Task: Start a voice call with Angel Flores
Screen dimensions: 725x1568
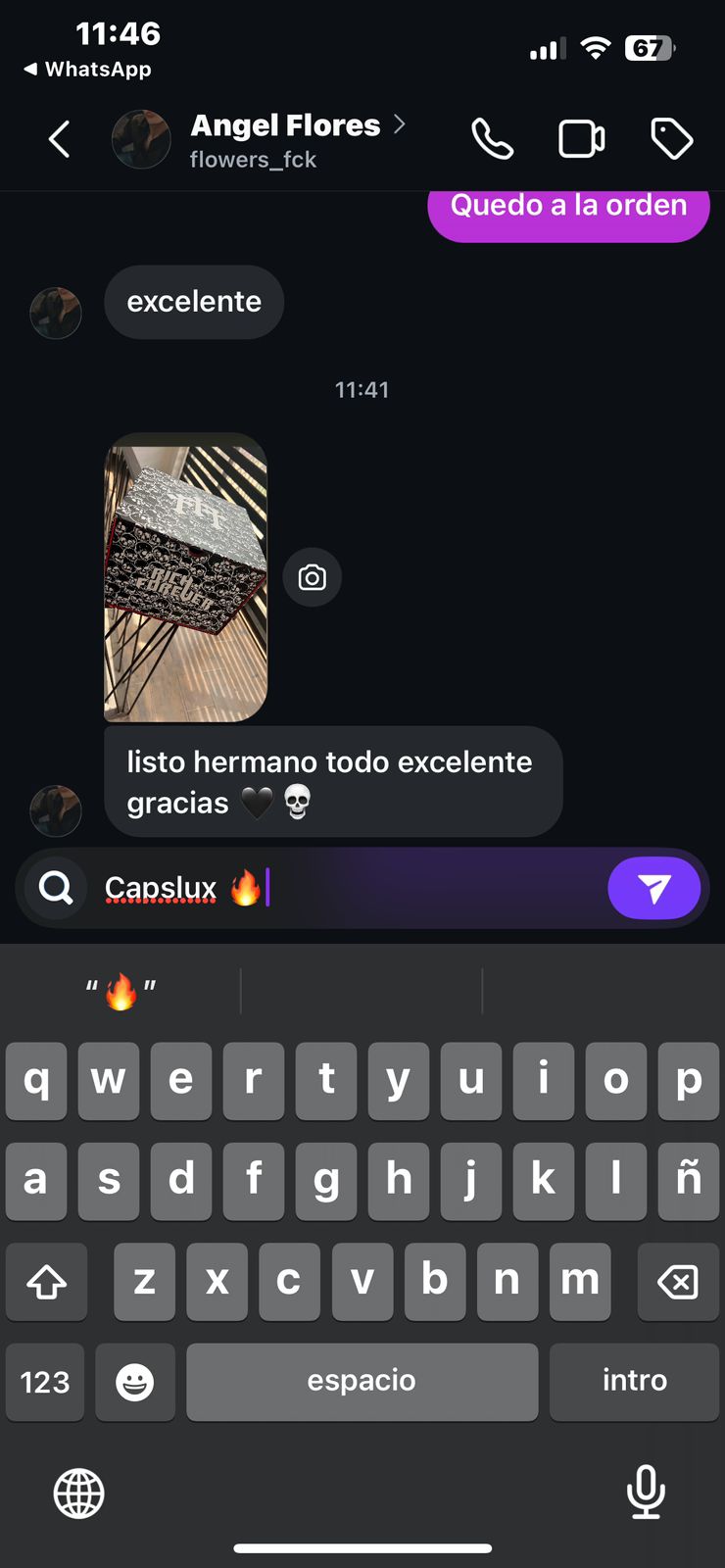Action: 492,139
